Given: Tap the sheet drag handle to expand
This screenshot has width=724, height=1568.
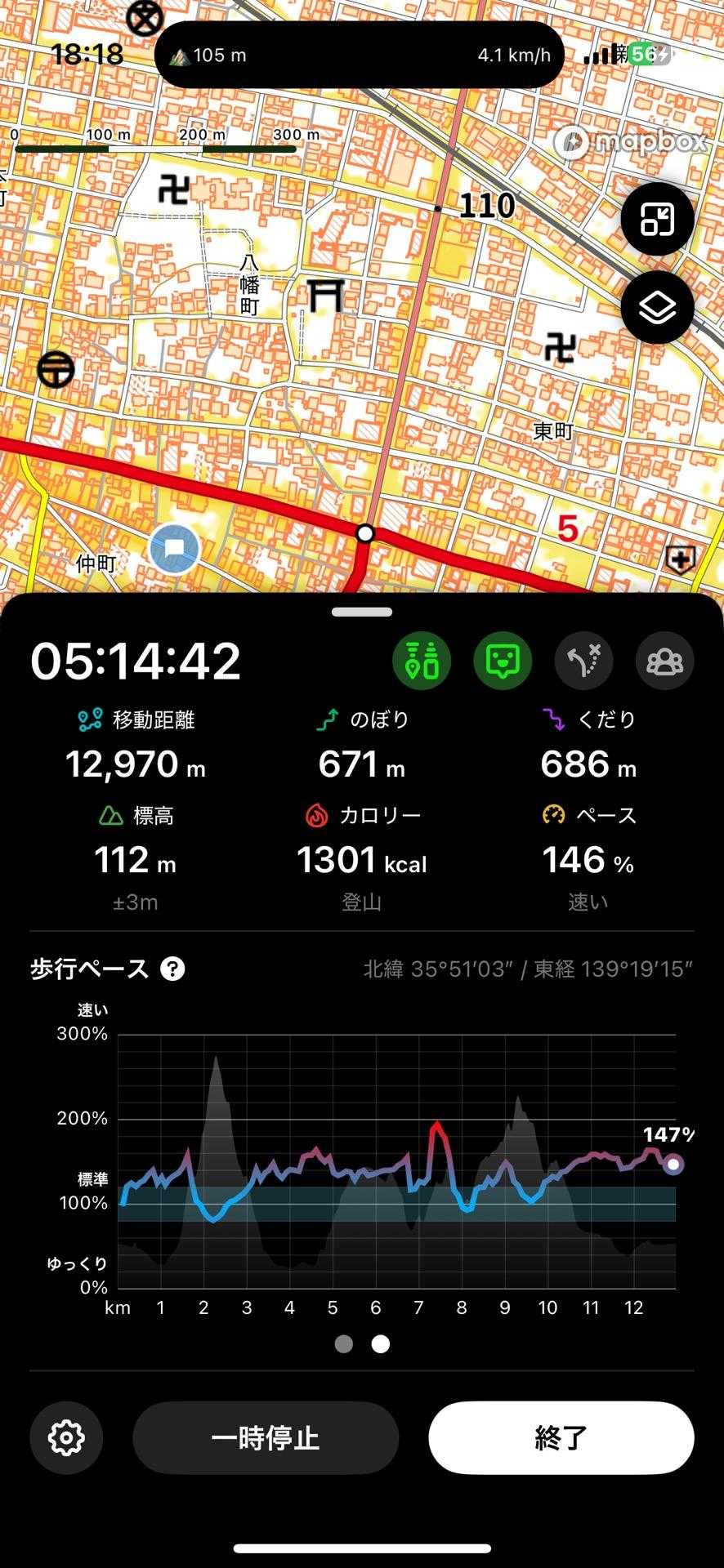Looking at the screenshot, I should [362, 612].
